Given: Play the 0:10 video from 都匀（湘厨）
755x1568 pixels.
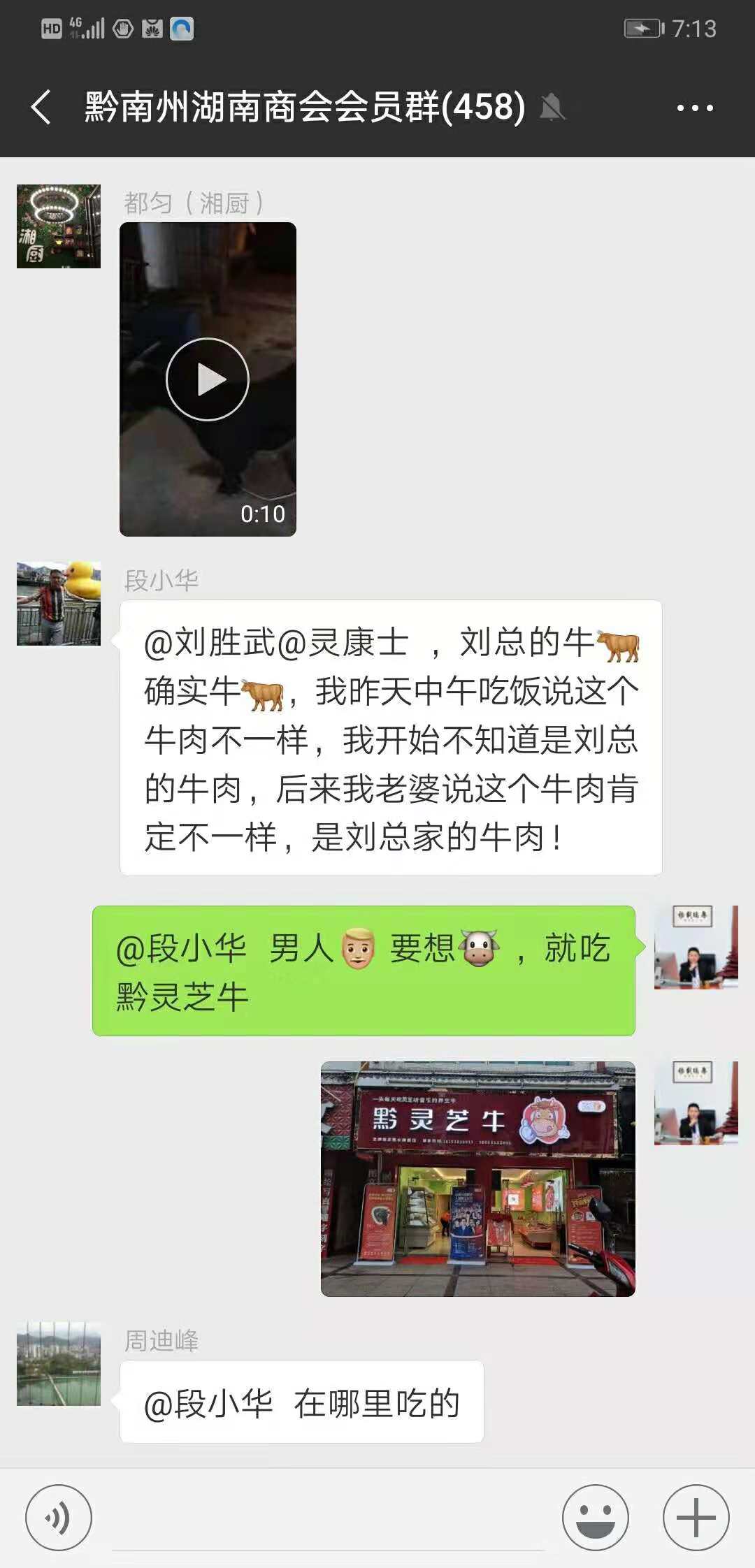Looking at the screenshot, I should click(208, 379).
